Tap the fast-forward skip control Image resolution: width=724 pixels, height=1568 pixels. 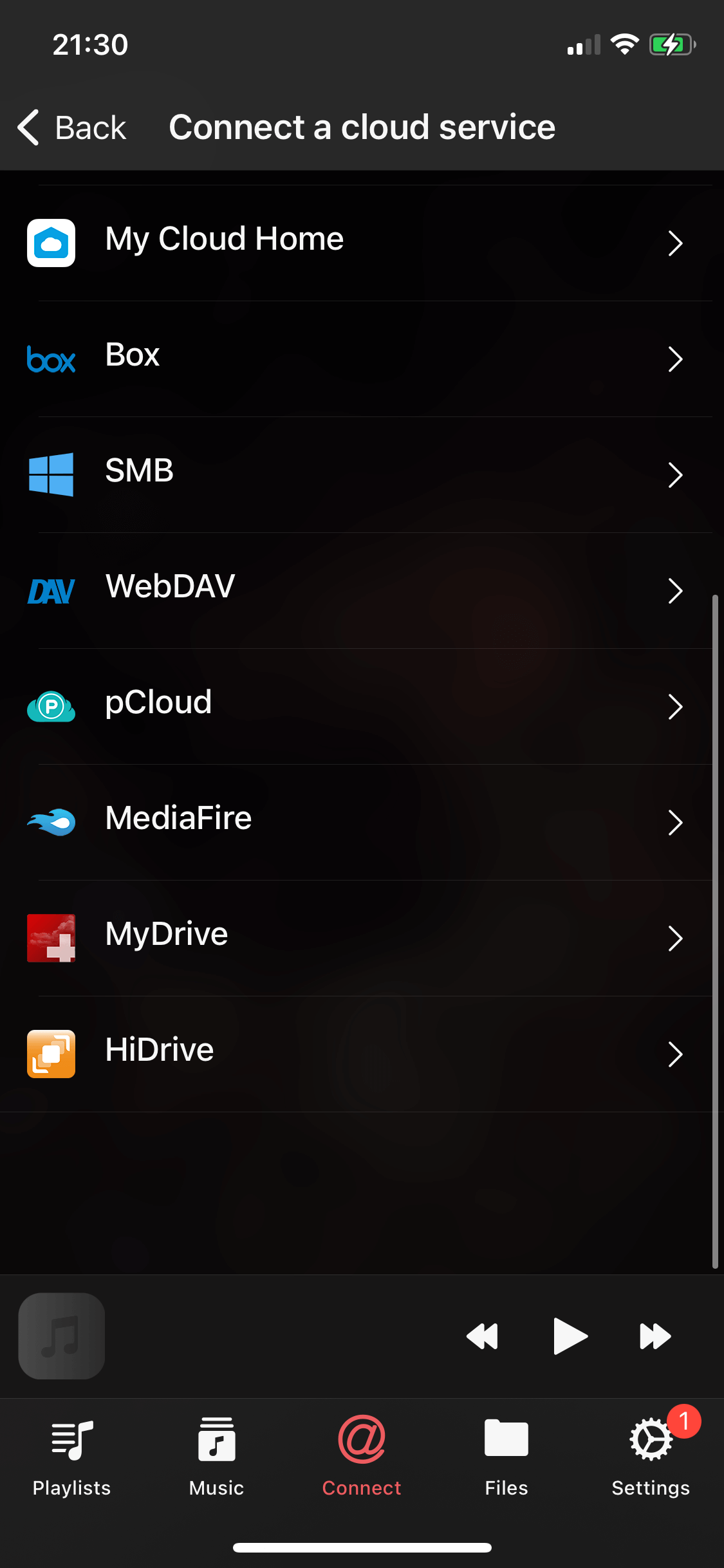click(654, 1336)
